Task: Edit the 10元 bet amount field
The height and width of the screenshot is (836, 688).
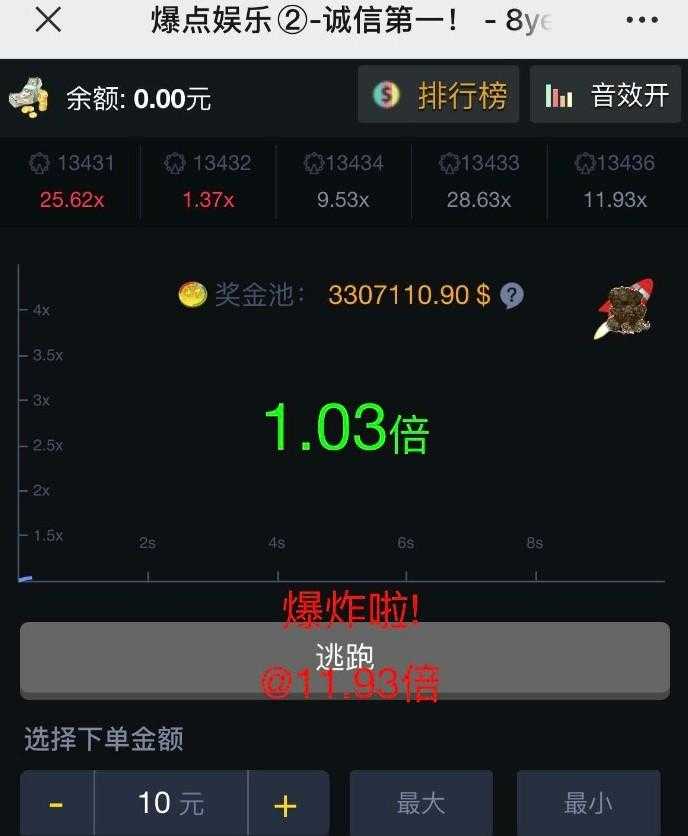Action: point(171,804)
